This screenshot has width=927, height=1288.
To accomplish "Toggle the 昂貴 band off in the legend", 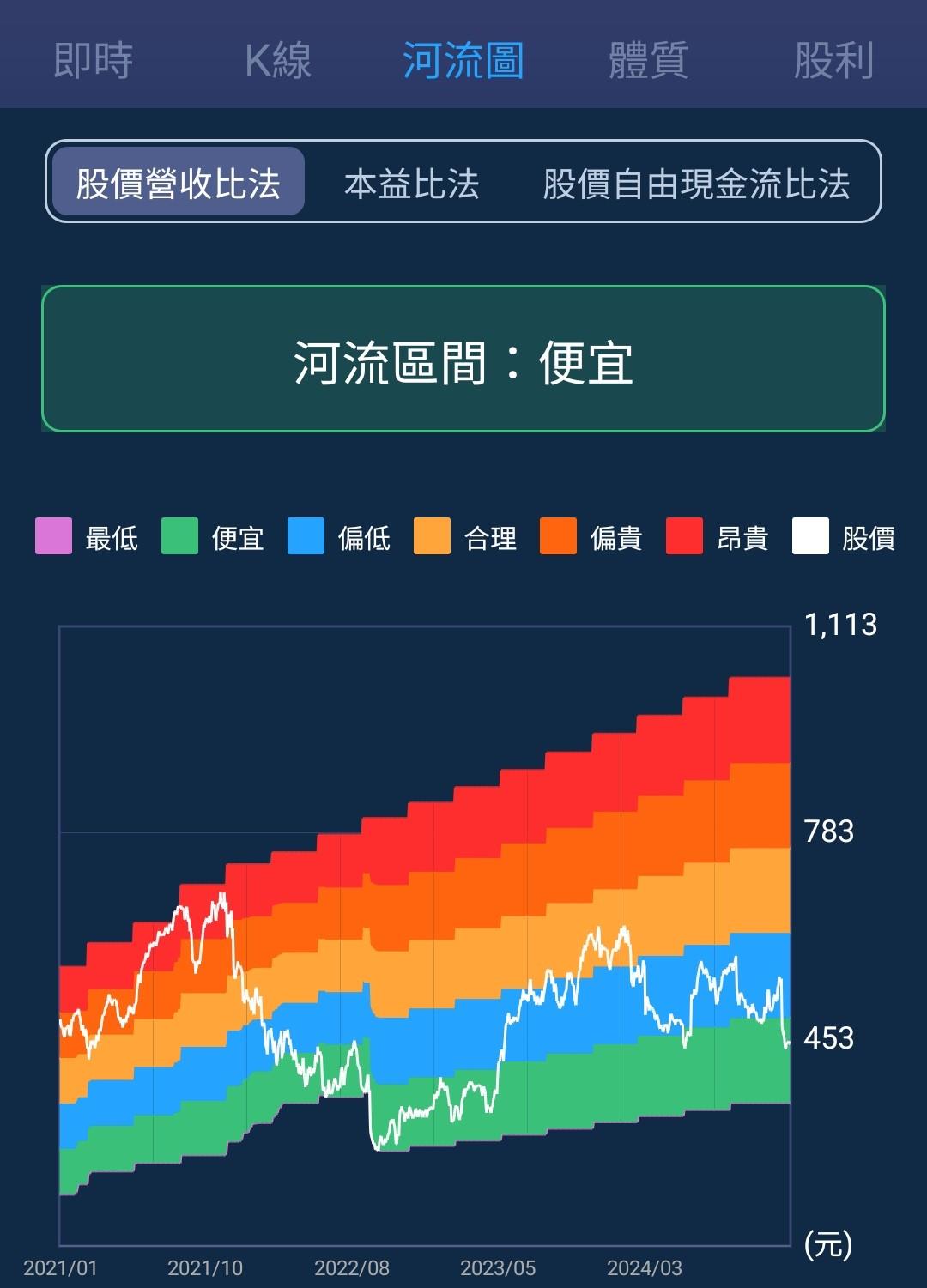I will point(684,536).
